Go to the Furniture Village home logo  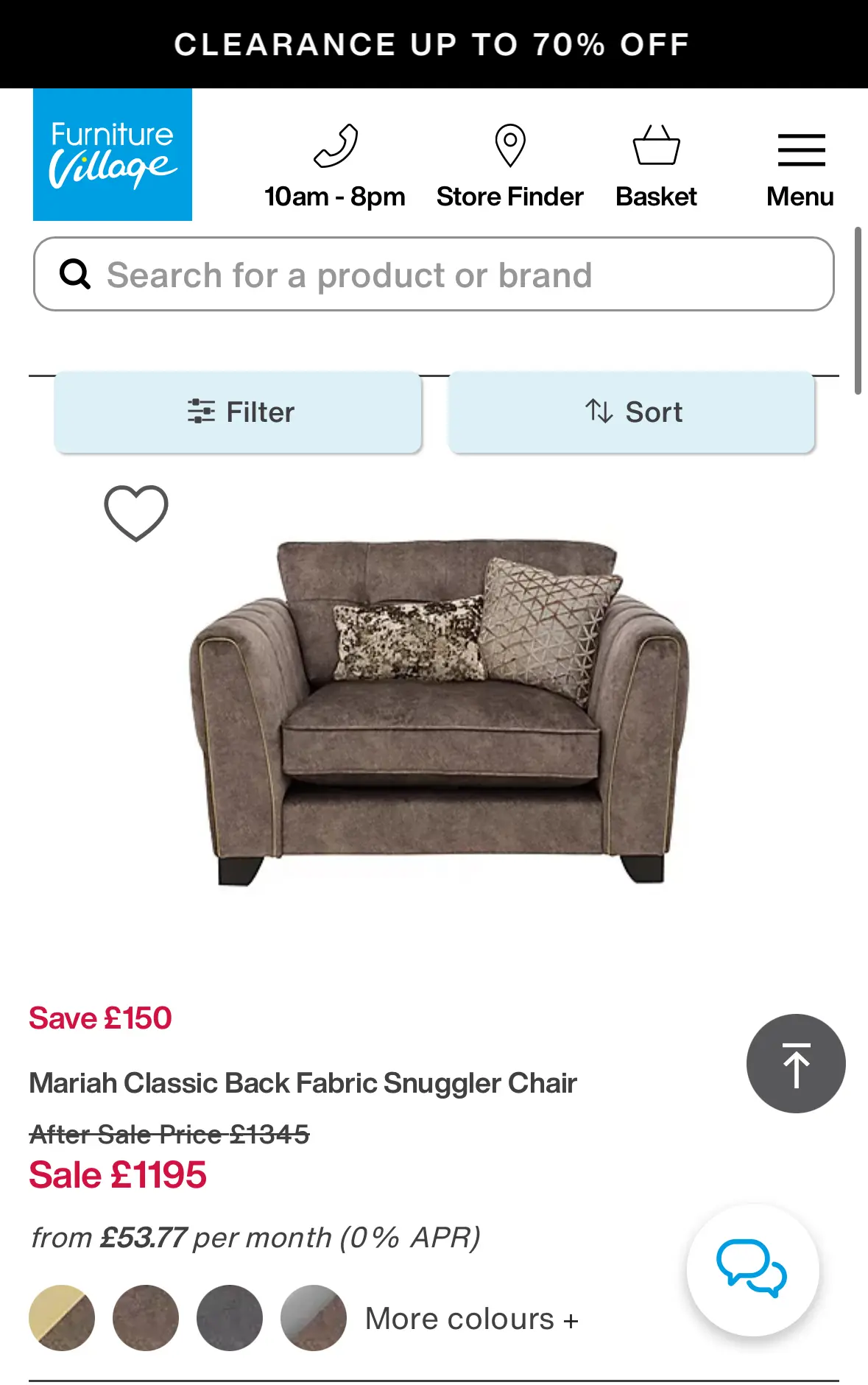point(113,155)
